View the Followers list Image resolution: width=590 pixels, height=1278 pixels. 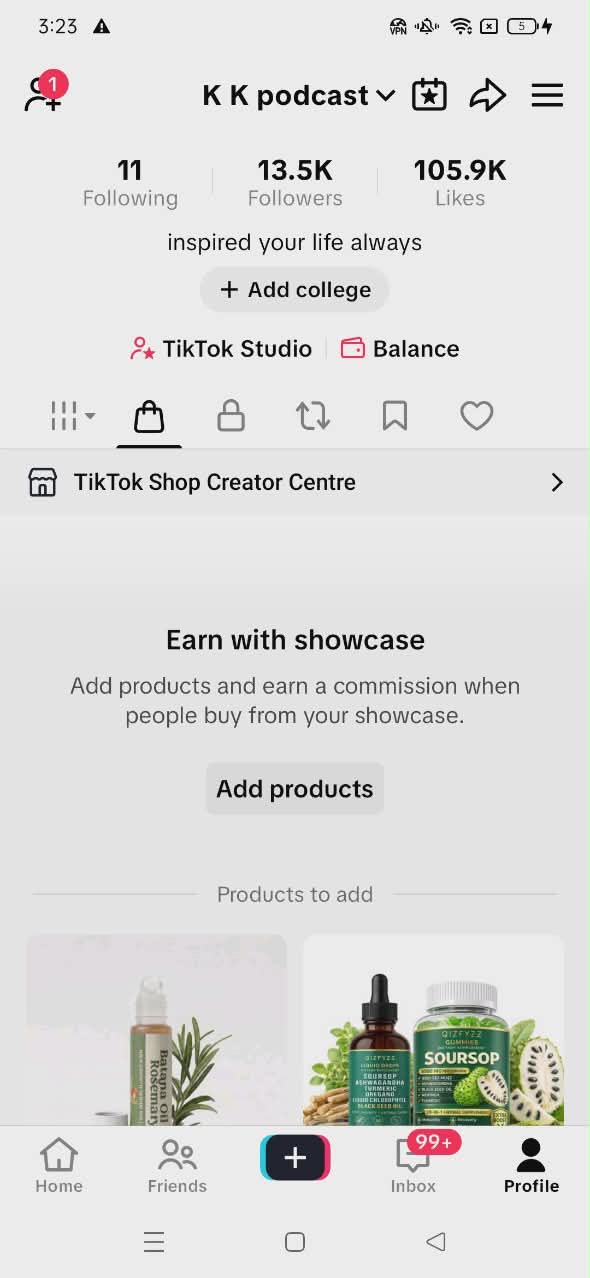point(295,183)
